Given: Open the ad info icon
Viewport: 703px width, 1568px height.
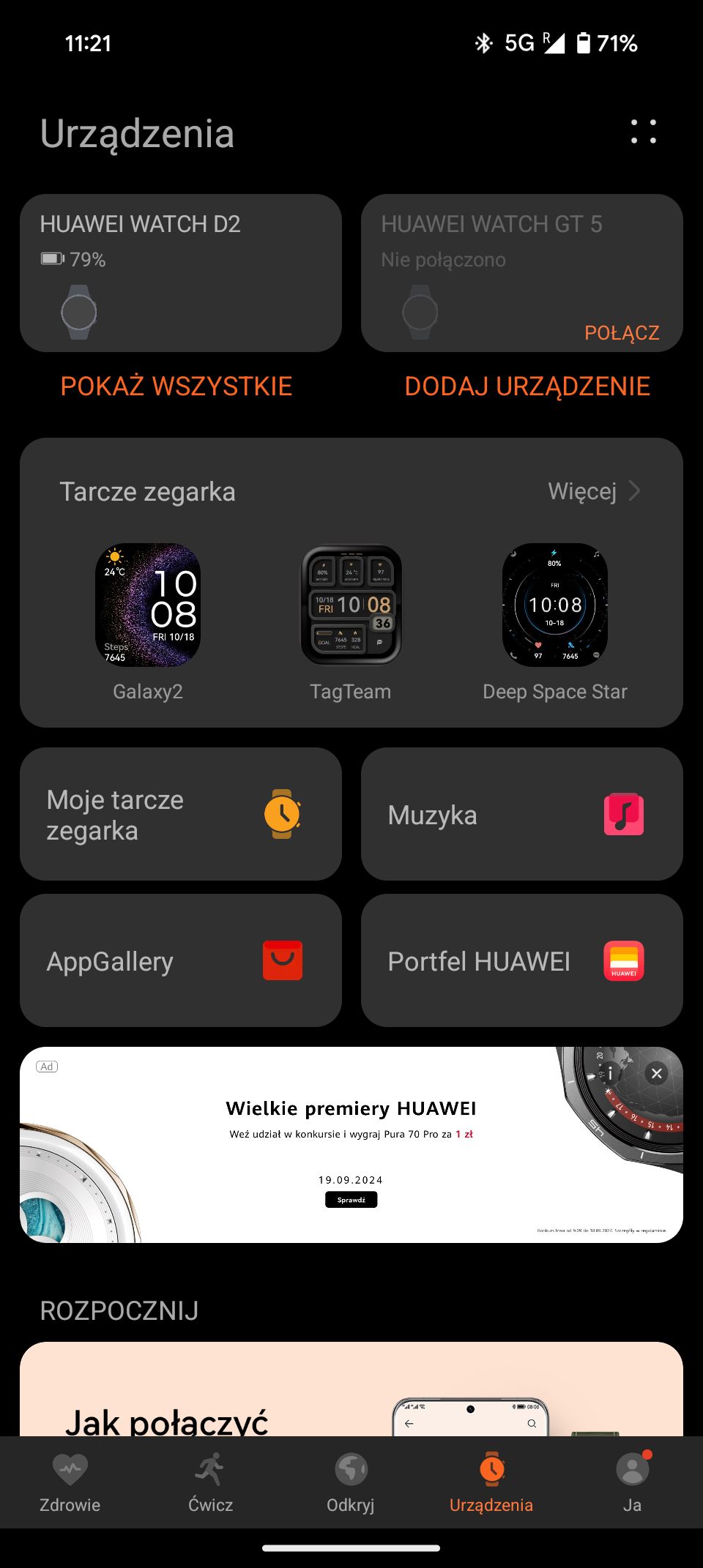Looking at the screenshot, I should [610, 1074].
